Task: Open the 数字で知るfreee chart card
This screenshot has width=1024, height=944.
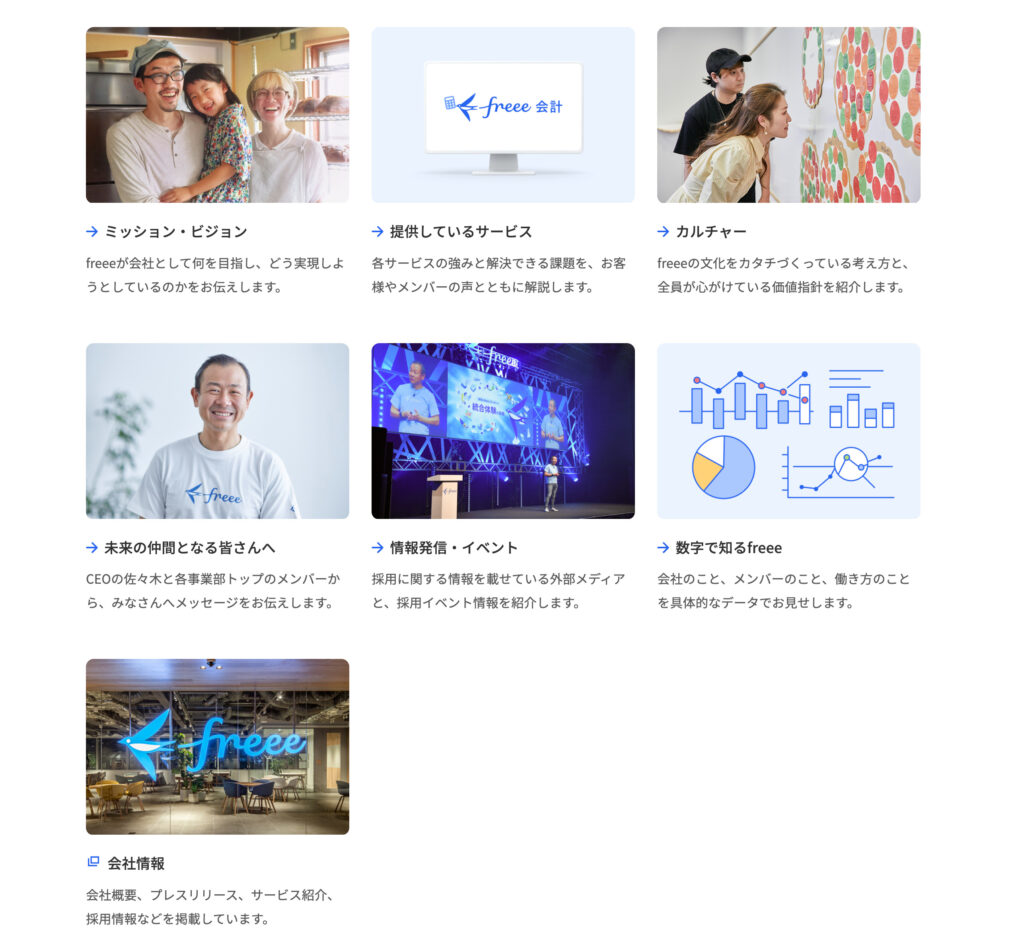Action: (x=788, y=431)
